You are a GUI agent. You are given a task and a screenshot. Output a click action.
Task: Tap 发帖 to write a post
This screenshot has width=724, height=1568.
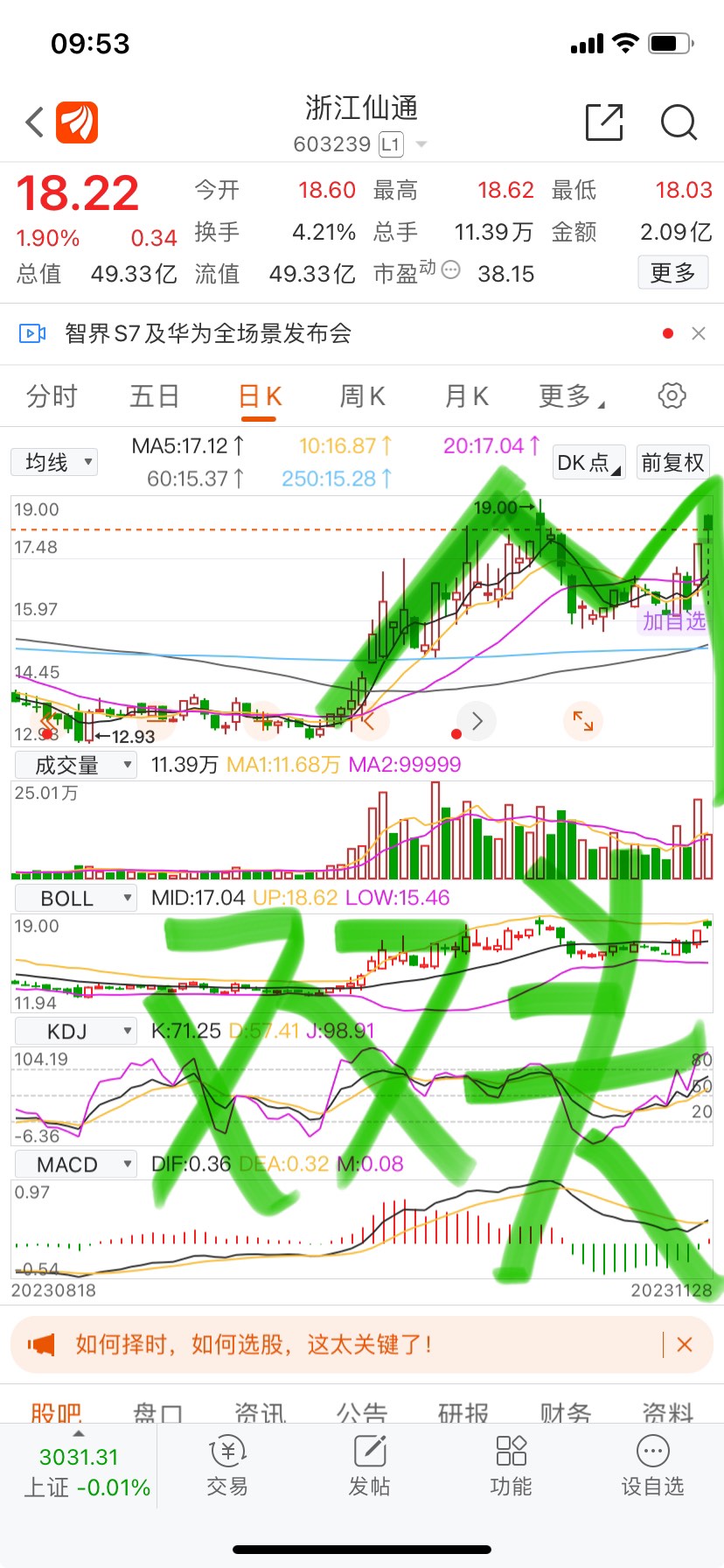coord(369,1466)
